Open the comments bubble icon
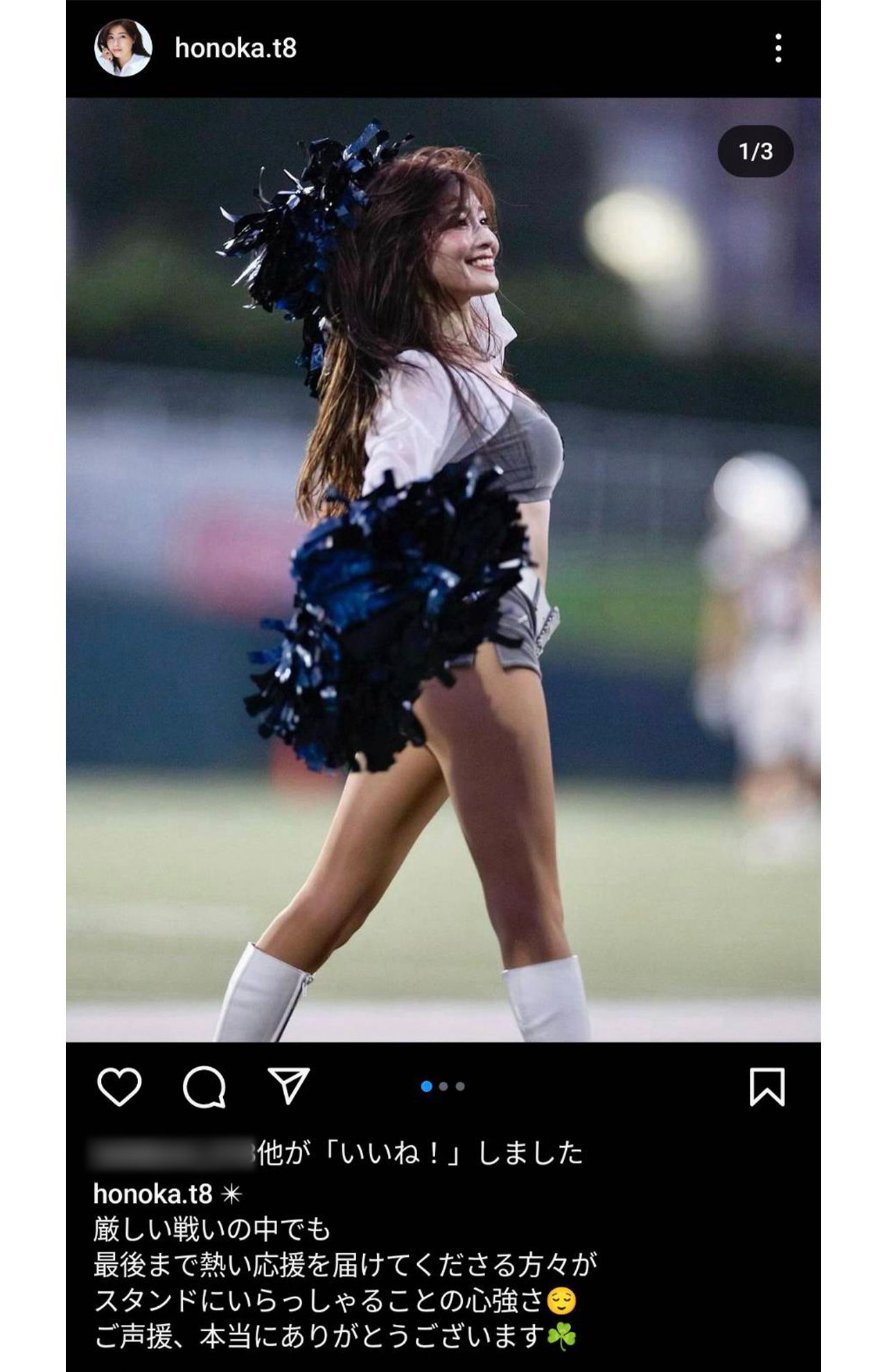The height and width of the screenshot is (1372, 887). tap(204, 1087)
